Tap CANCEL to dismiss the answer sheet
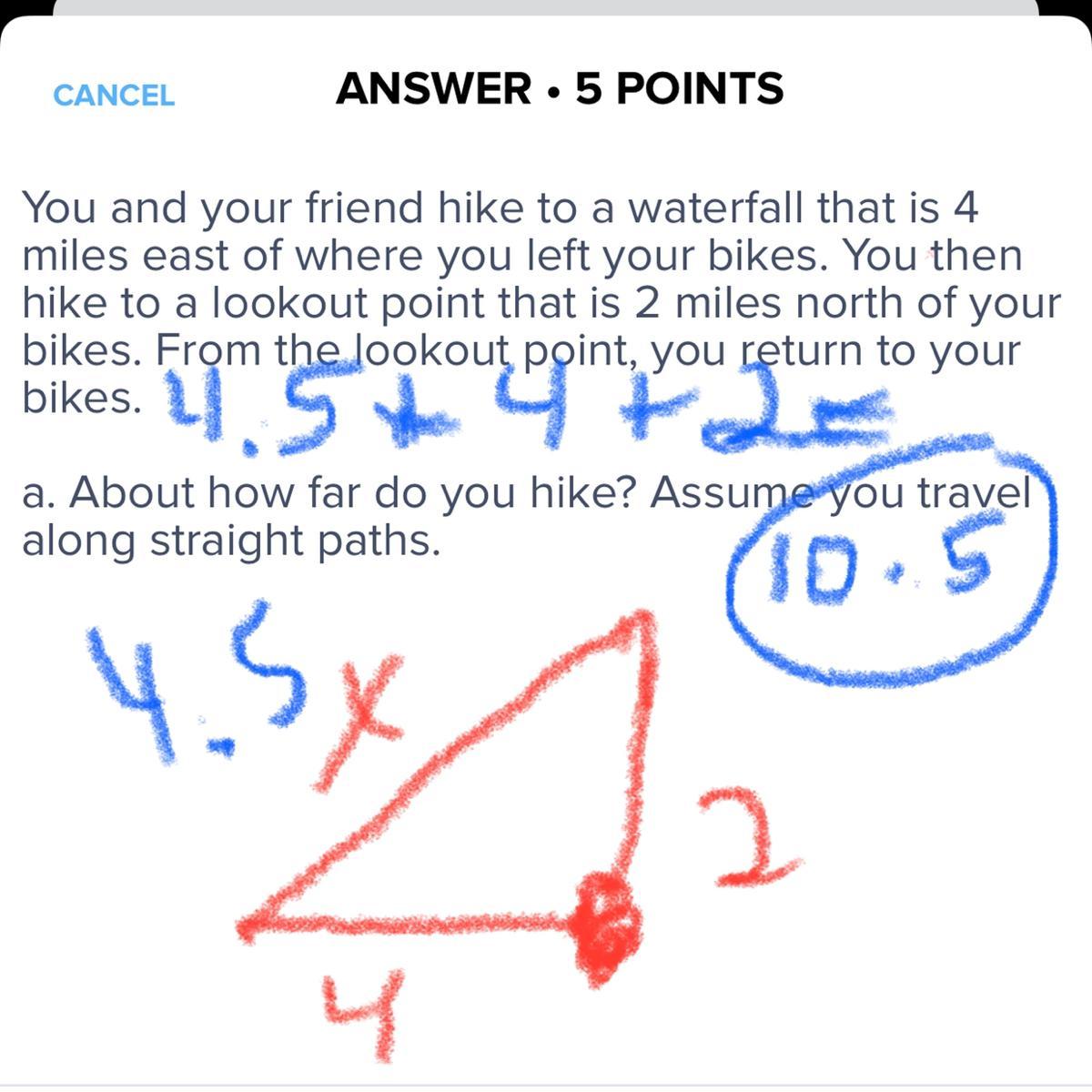The height and width of the screenshot is (1092, 1092). click(114, 96)
